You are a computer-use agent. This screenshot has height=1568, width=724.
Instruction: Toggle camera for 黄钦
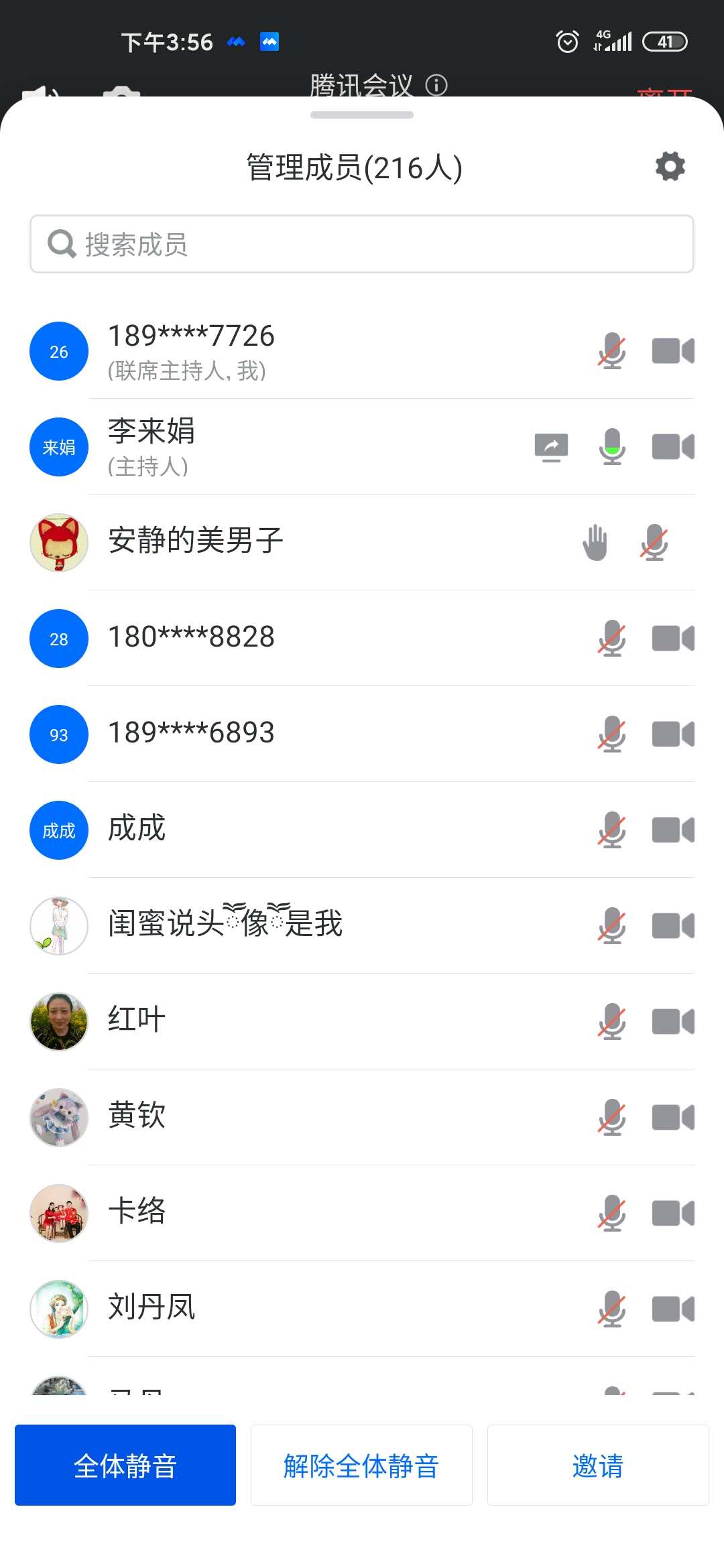tap(671, 1117)
